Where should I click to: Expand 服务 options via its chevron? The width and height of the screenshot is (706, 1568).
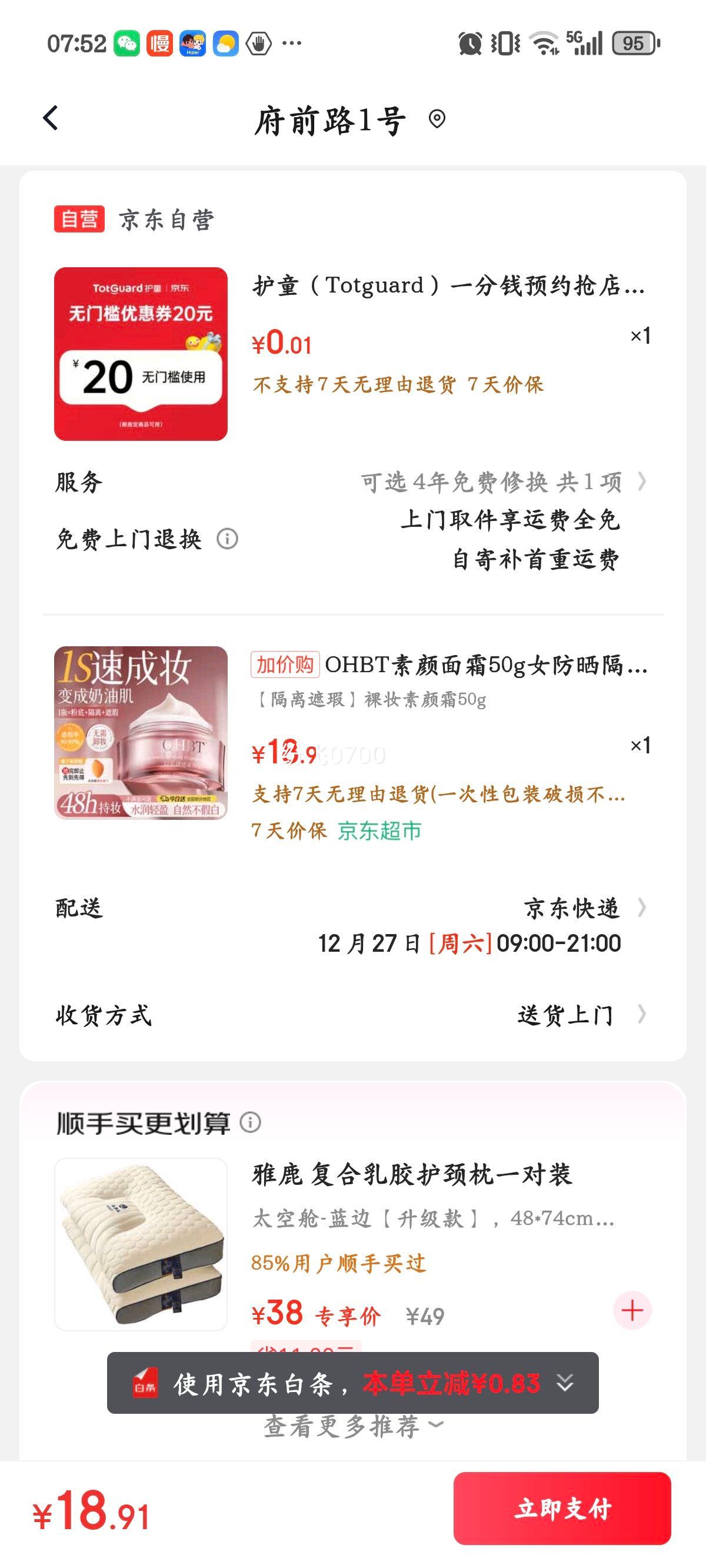coord(643,483)
